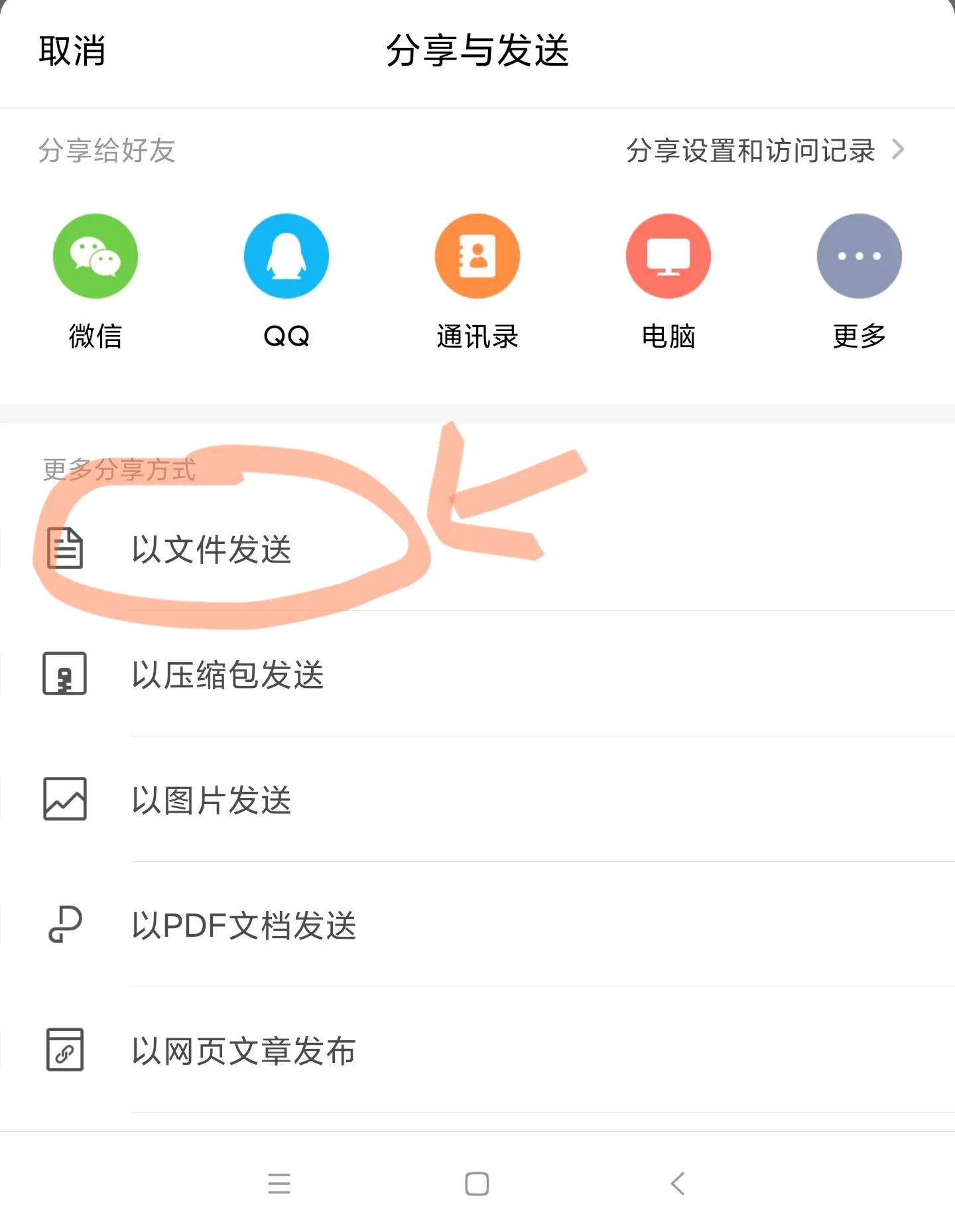Click the document icon beside 以文件发送
955x1232 pixels.
[65, 549]
